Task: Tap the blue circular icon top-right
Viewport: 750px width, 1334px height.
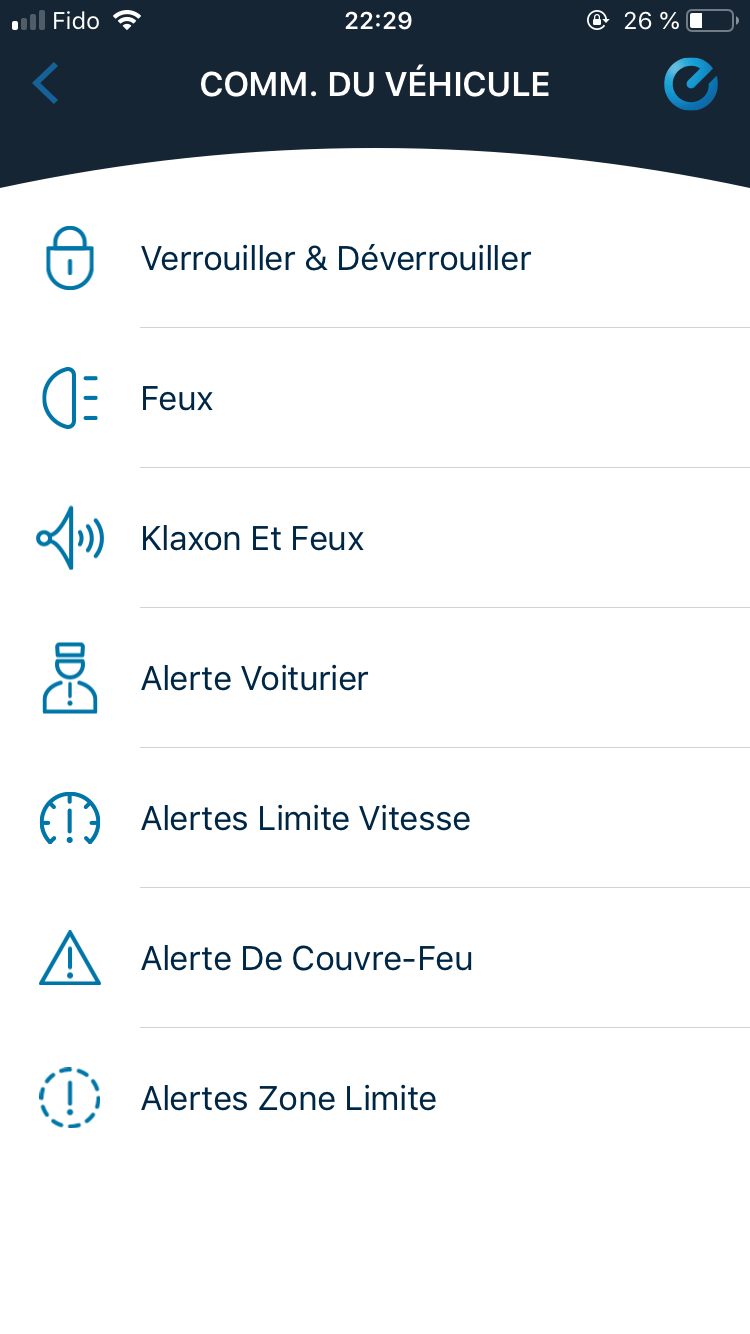Action: point(691,84)
